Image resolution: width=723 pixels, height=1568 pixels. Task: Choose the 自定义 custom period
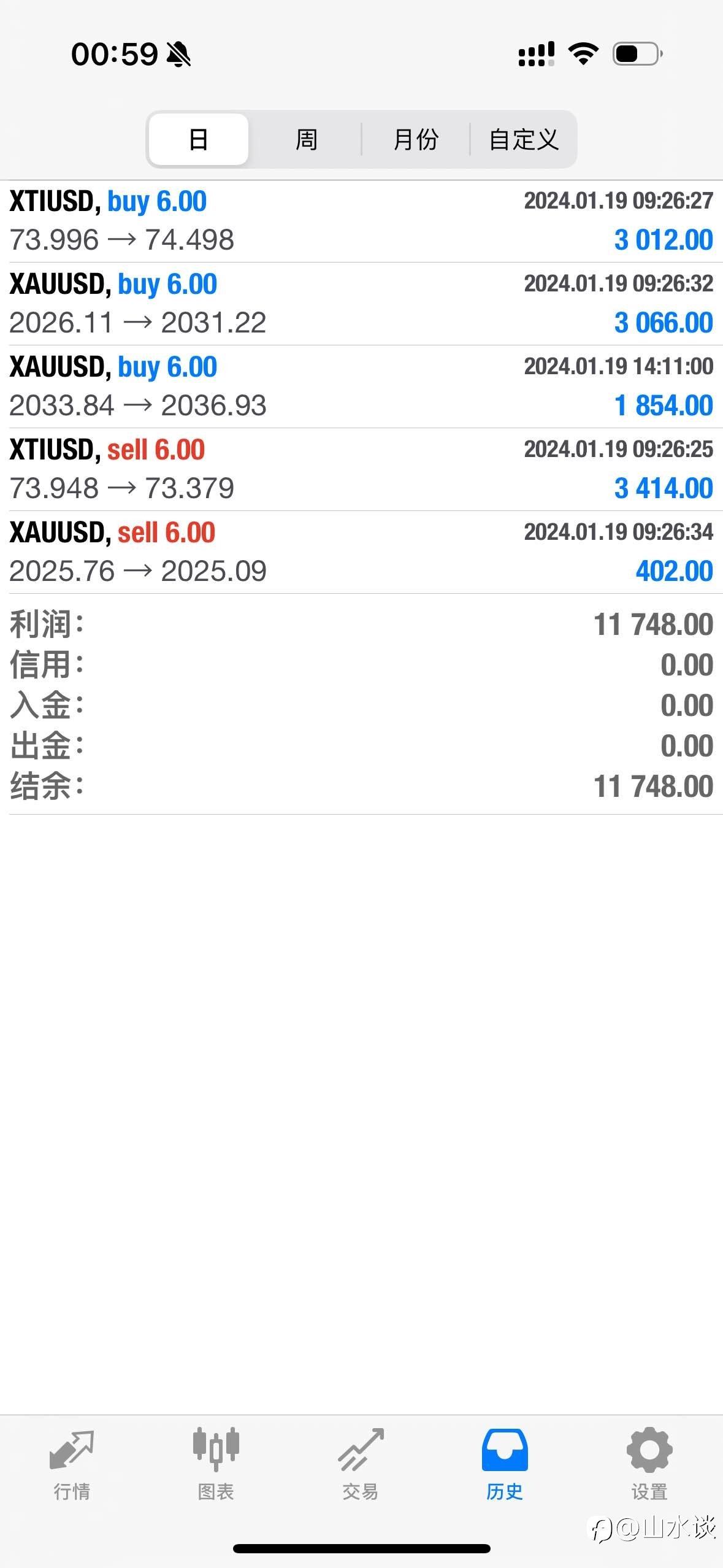[523, 139]
